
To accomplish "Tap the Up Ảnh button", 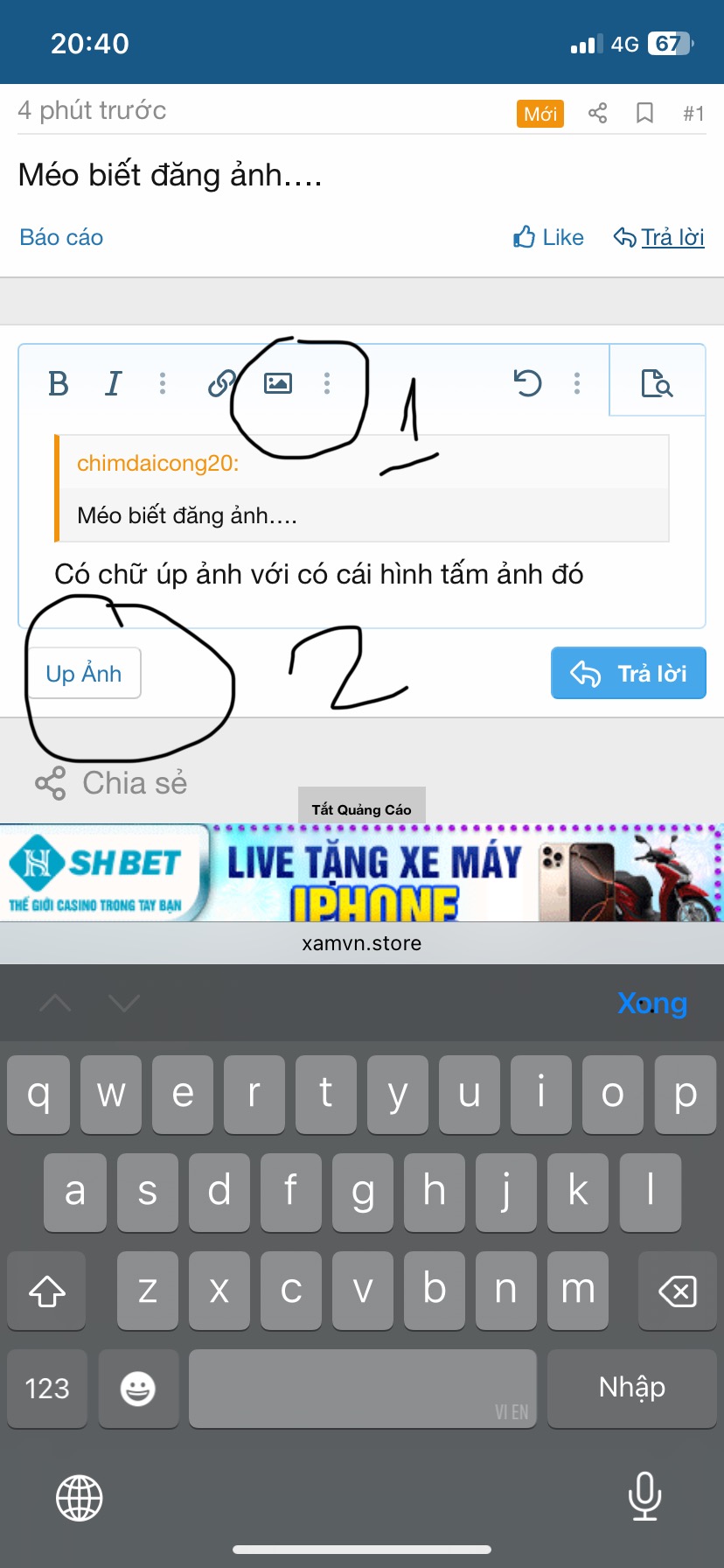I will (84, 674).
